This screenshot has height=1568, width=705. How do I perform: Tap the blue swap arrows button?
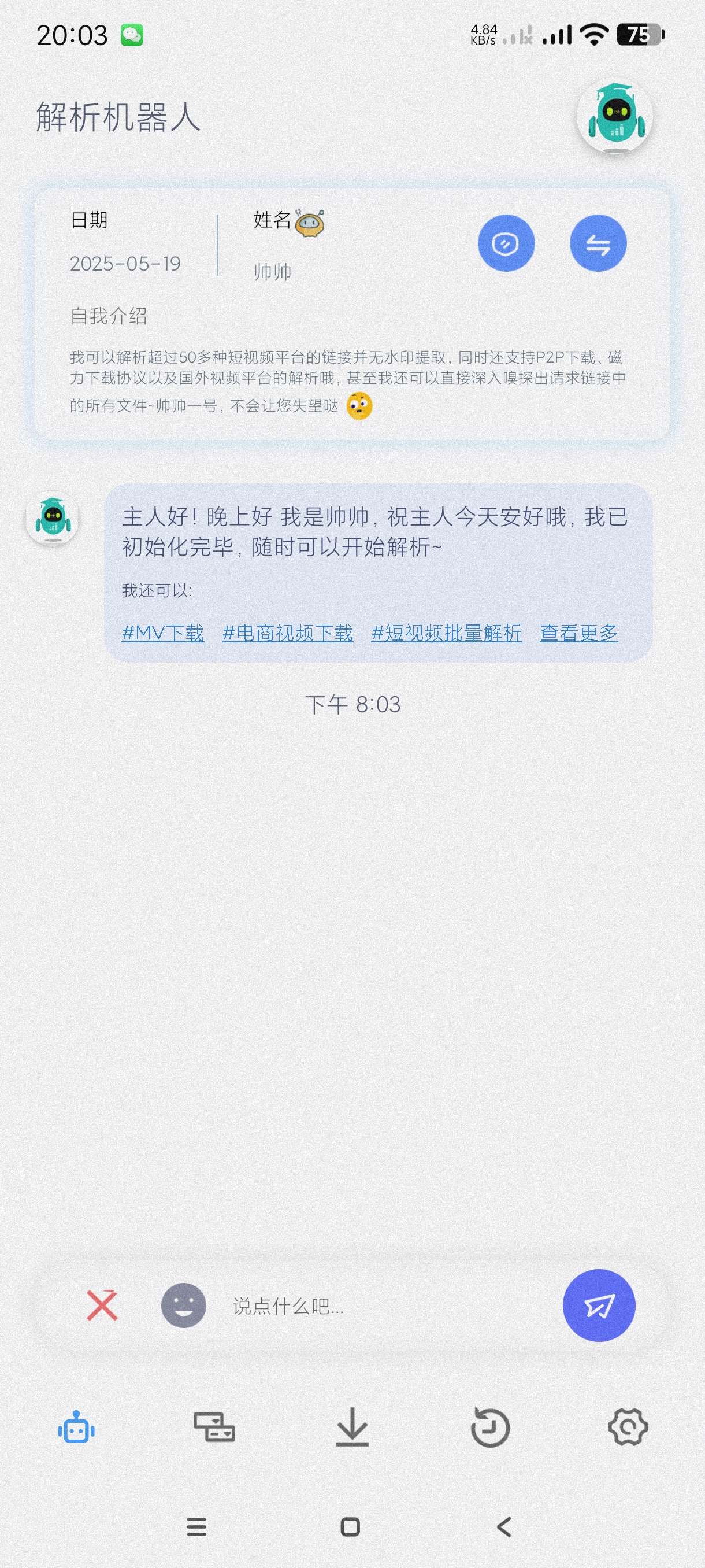point(598,243)
